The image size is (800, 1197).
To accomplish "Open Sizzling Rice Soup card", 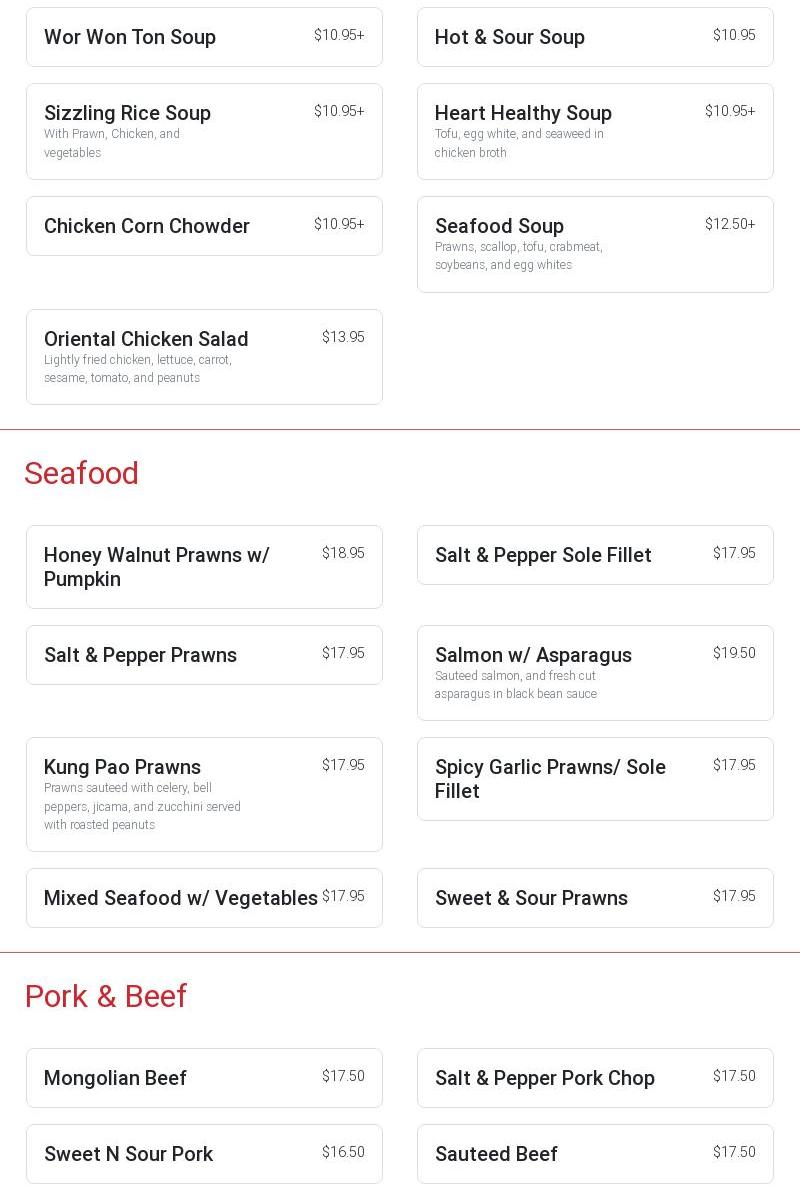I will tap(204, 131).
